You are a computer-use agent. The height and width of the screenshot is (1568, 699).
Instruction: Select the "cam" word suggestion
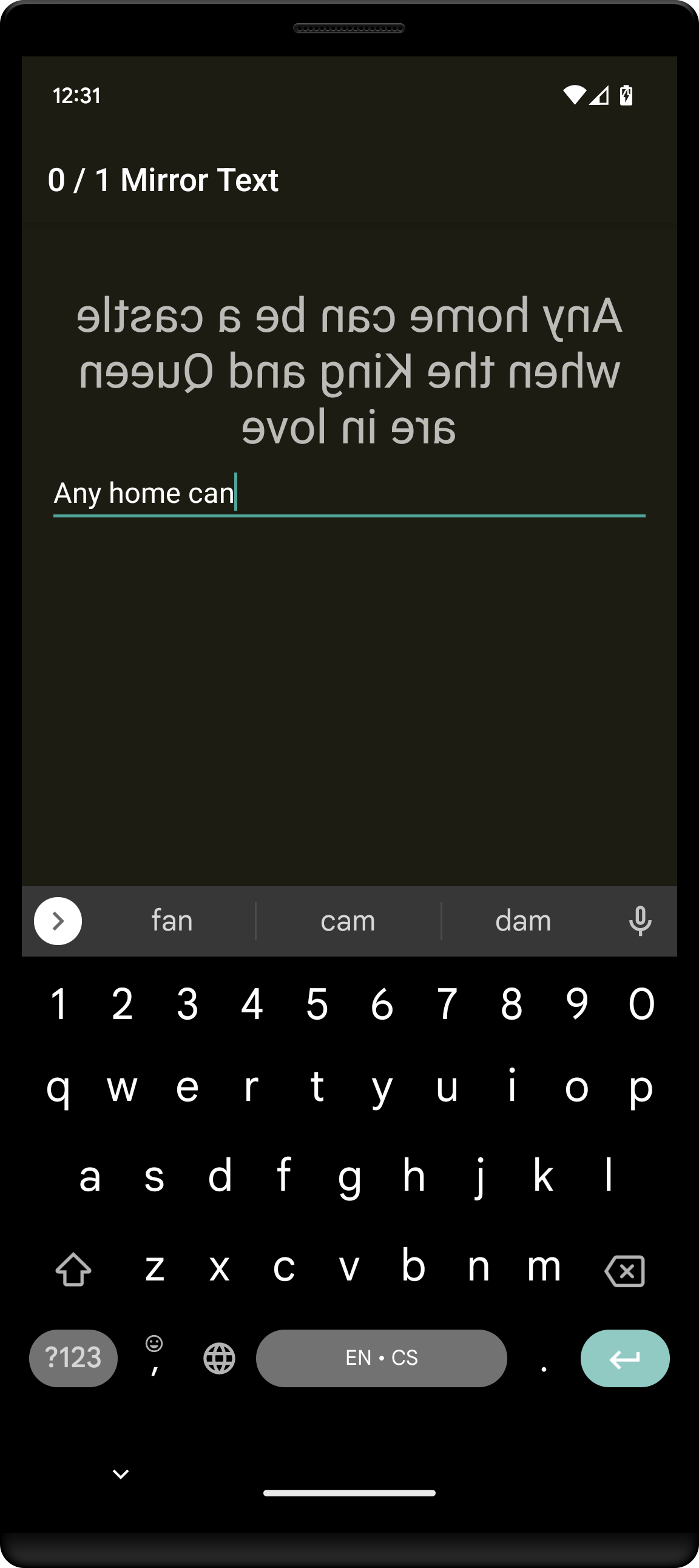tap(348, 920)
